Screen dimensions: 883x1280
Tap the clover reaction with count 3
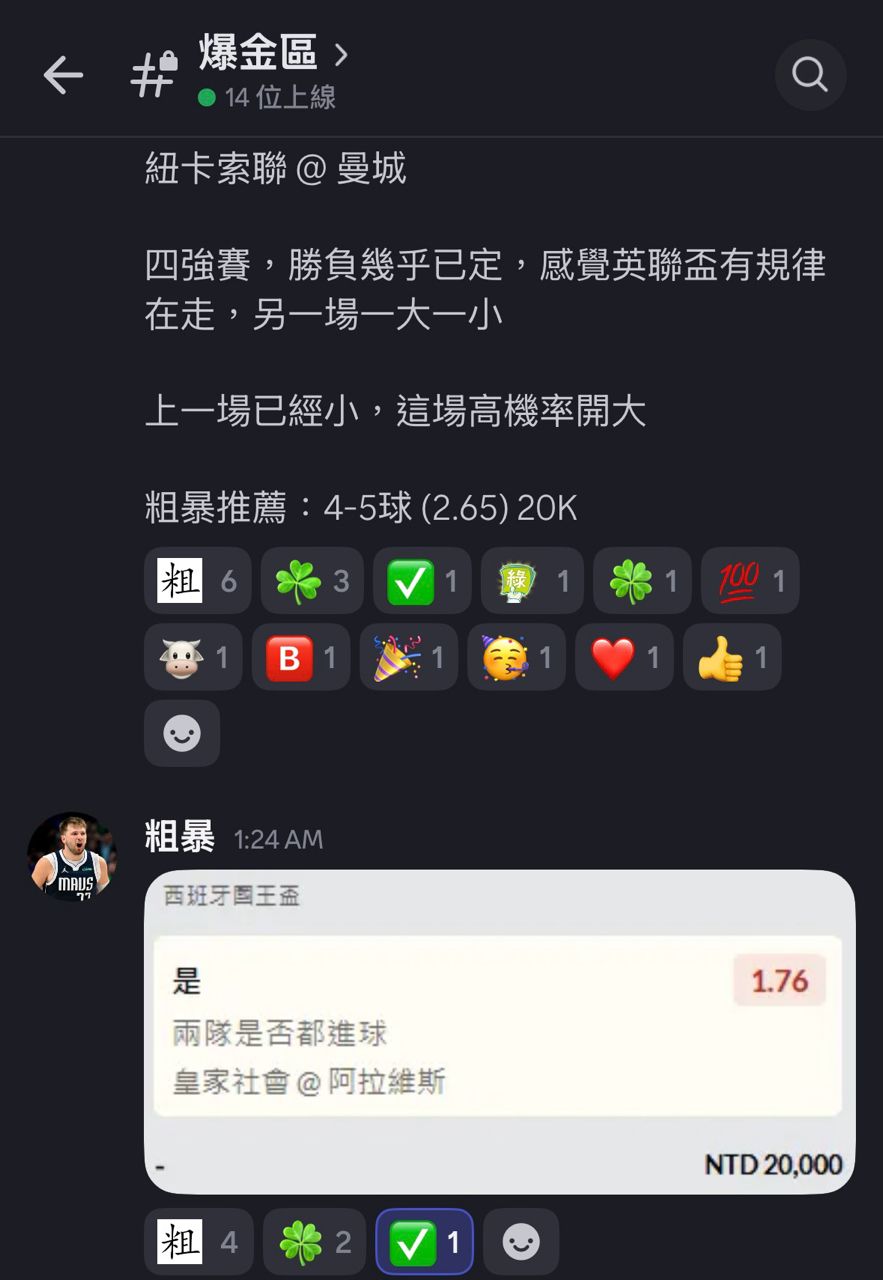311,581
